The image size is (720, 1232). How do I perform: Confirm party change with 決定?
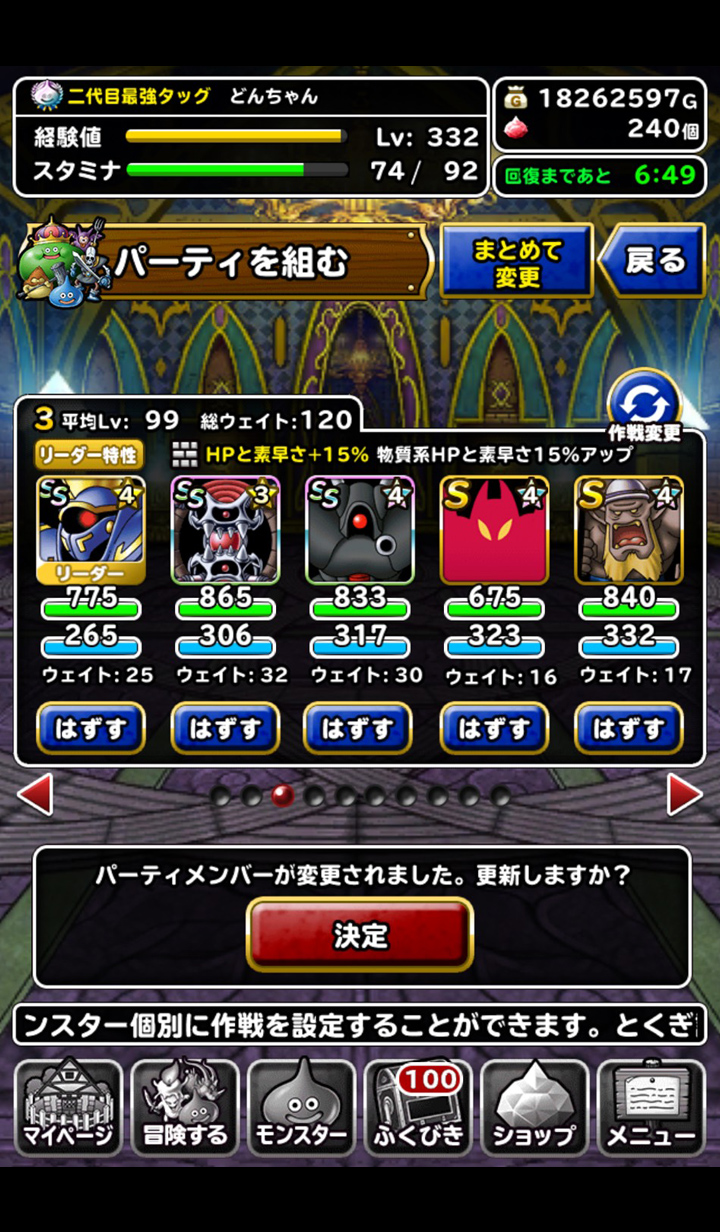click(360, 935)
